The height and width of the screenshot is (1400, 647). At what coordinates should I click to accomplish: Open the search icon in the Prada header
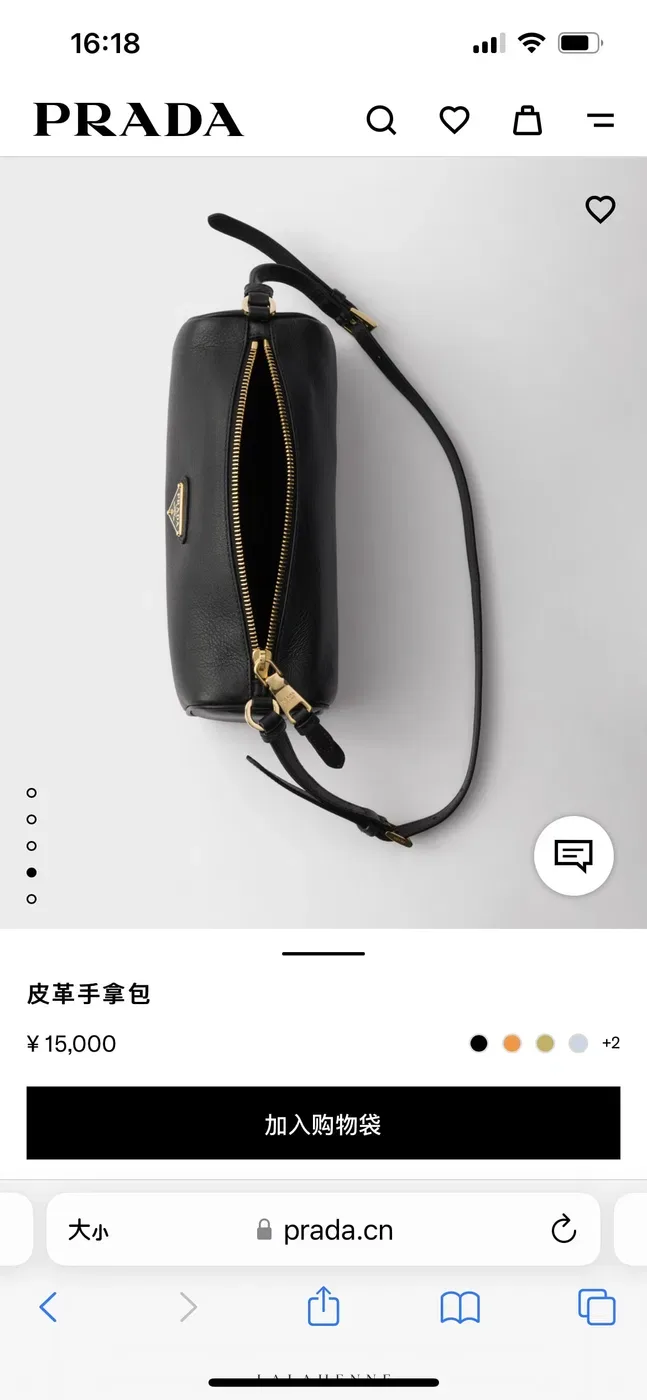pyautogui.click(x=381, y=120)
